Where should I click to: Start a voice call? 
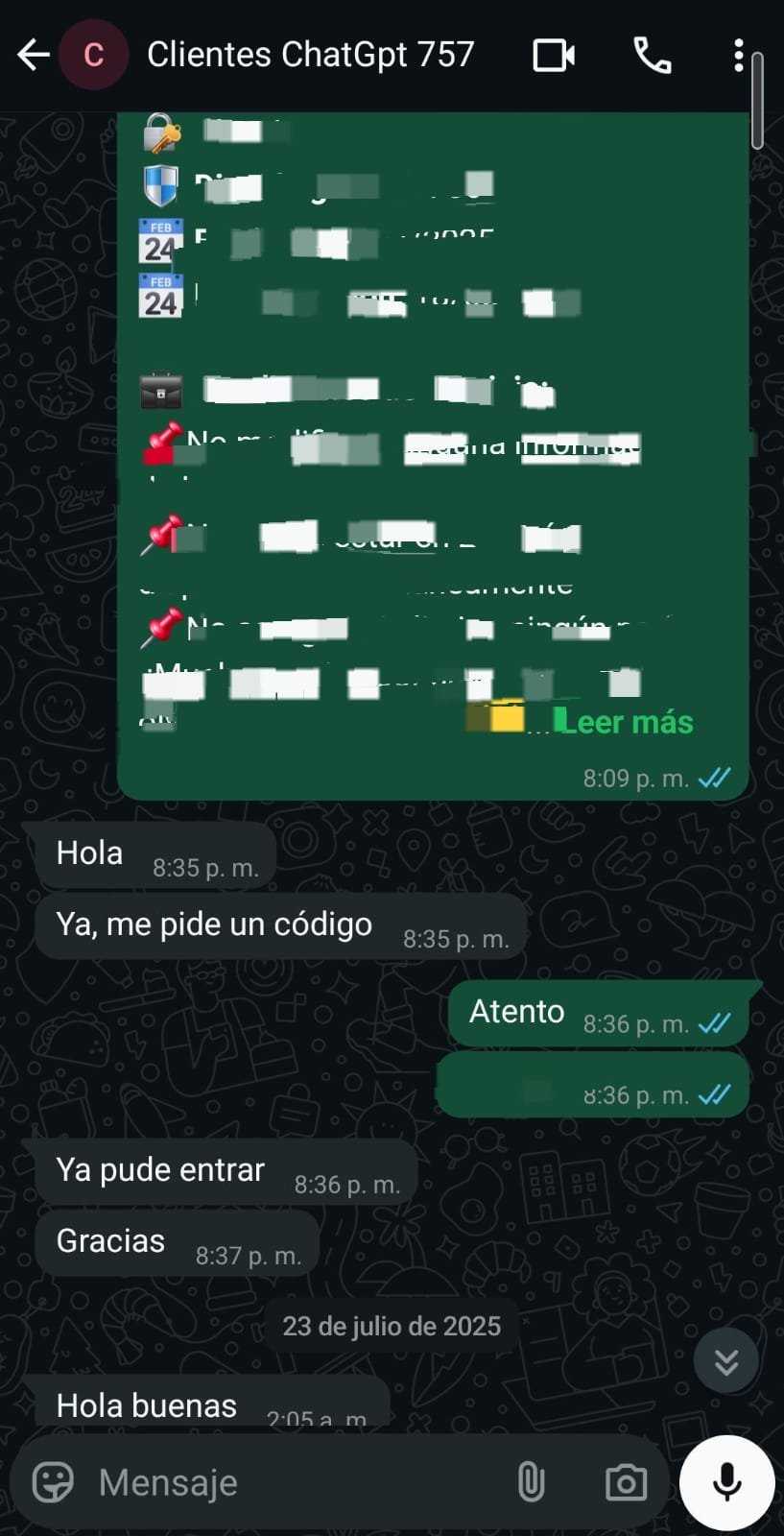coord(653,56)
